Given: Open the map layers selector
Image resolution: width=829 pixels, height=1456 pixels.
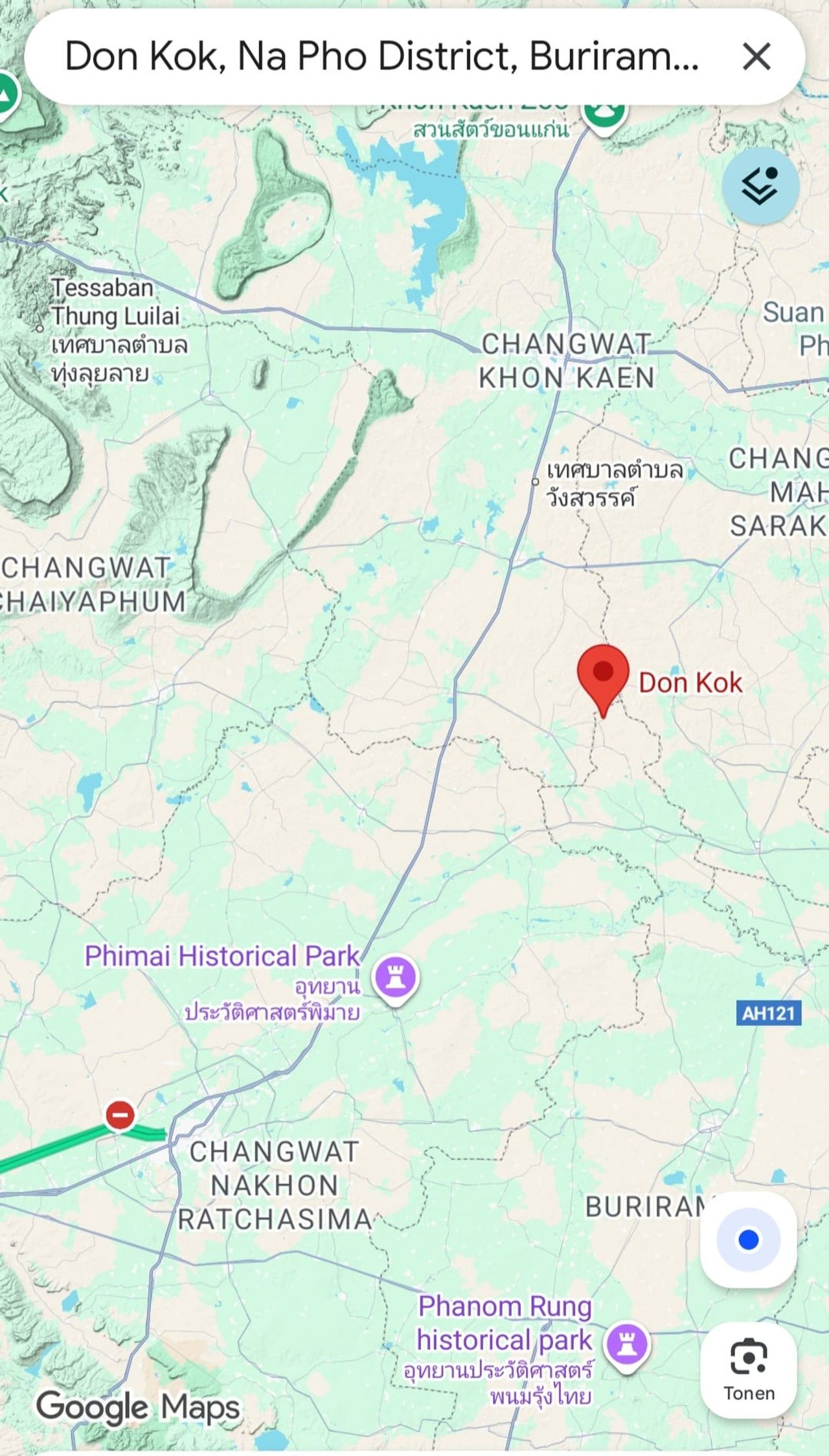Looking at the screenshot, I should (760, 186).
